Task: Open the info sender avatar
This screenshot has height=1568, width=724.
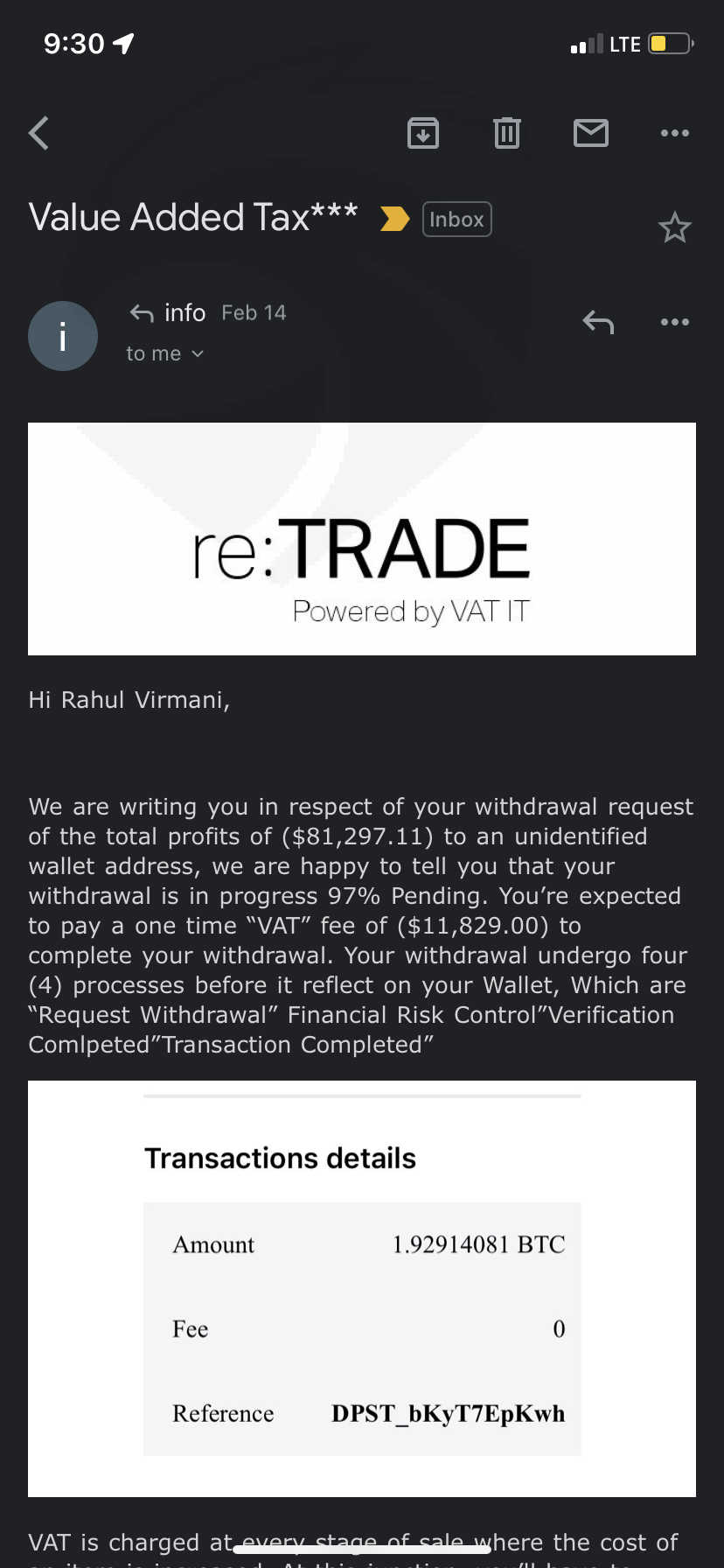Action: click(x=63, y=336)
